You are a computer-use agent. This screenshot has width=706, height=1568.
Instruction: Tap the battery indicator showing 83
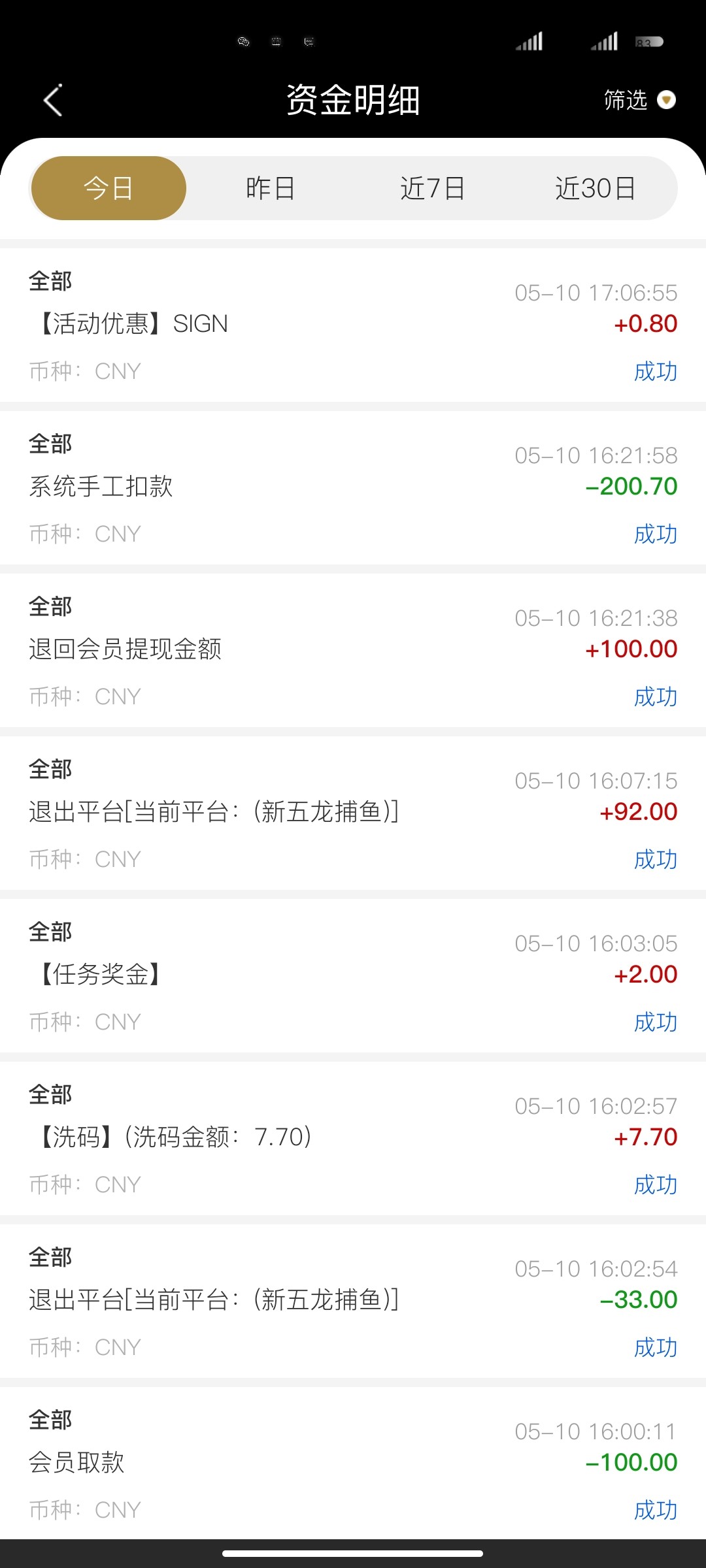pos(647,41)
